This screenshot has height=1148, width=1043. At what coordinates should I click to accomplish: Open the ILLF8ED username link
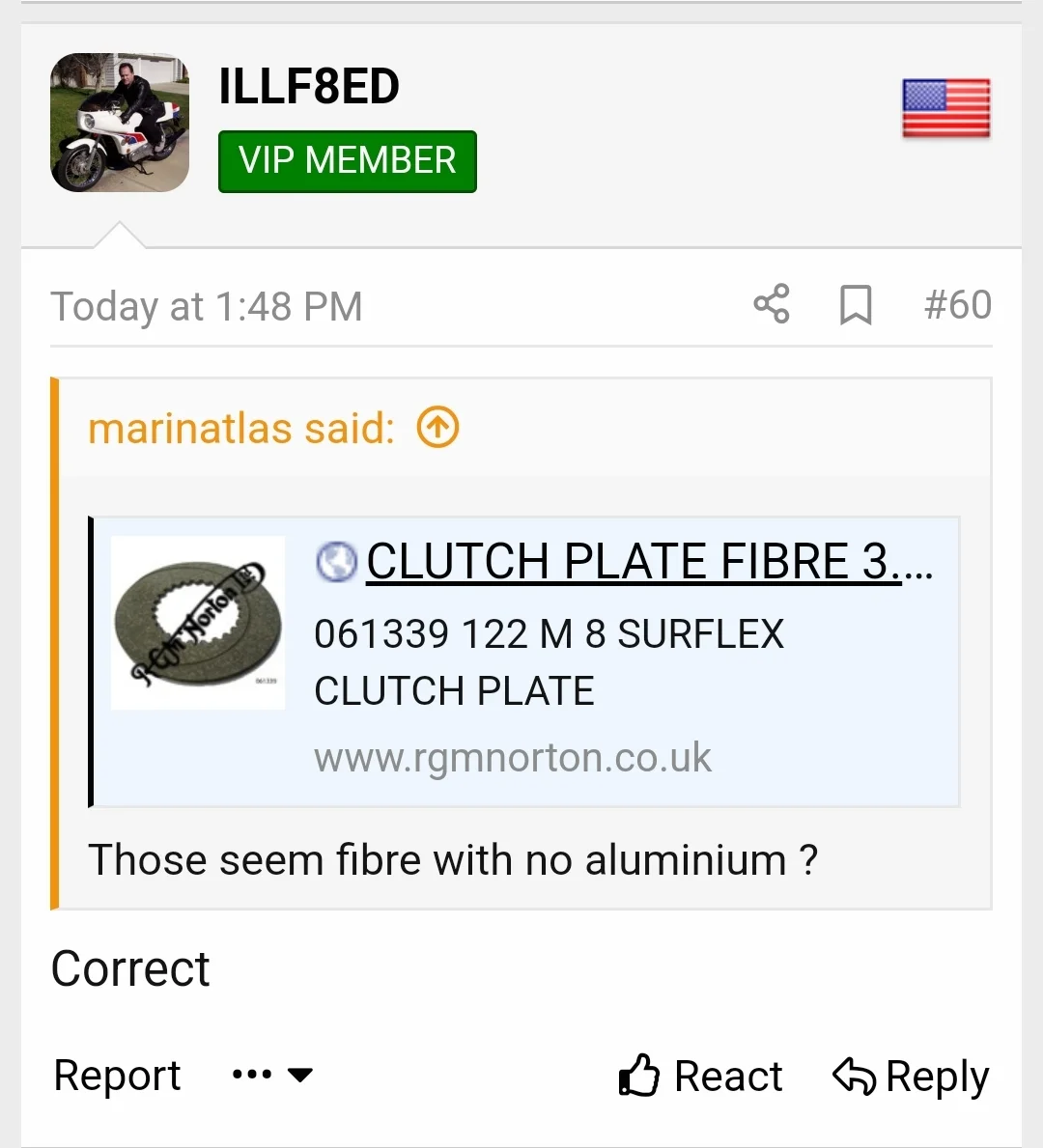pyautogui.click(x=308, y=87)
